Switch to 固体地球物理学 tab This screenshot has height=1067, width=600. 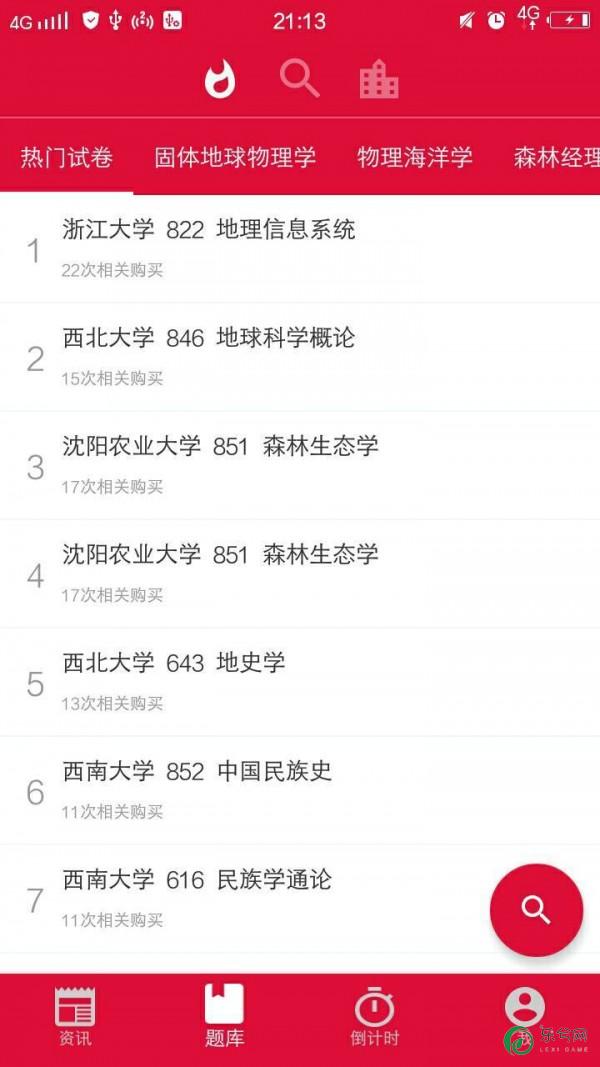click(235, 157)
